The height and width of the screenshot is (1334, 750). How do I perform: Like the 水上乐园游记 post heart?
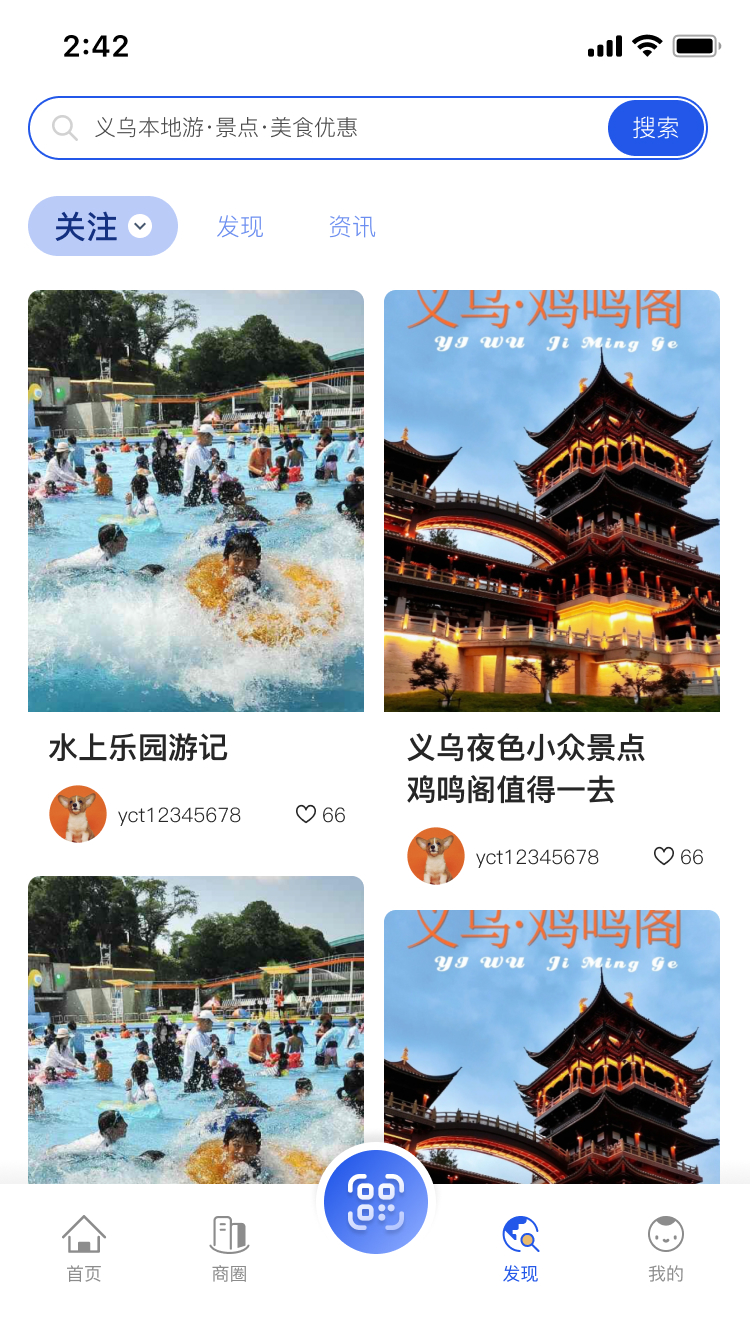[x=305, y=814]
